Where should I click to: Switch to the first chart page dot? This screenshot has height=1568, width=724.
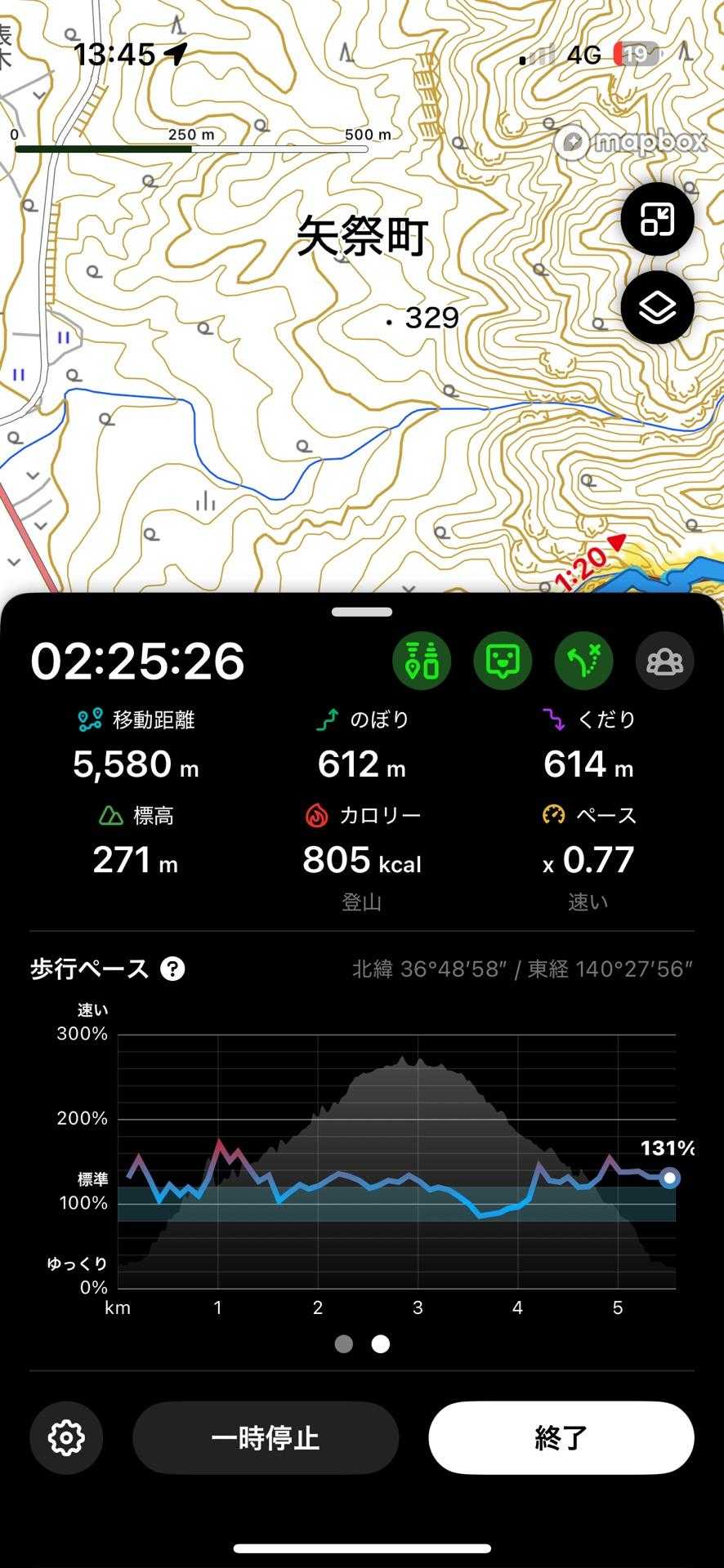click(344, 1344)
